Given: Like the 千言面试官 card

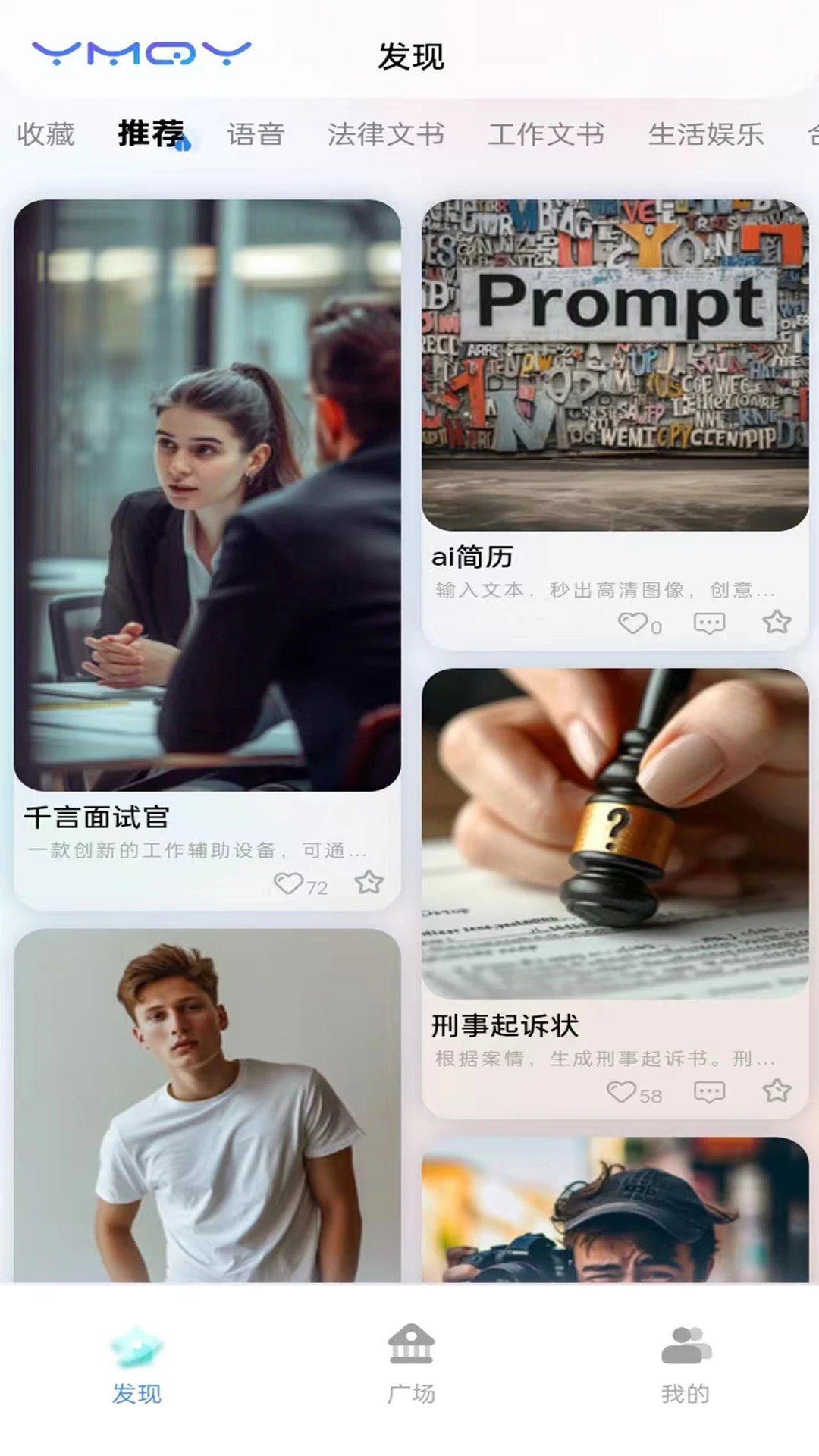Looking at the screenshot, I should click(288, 883).
